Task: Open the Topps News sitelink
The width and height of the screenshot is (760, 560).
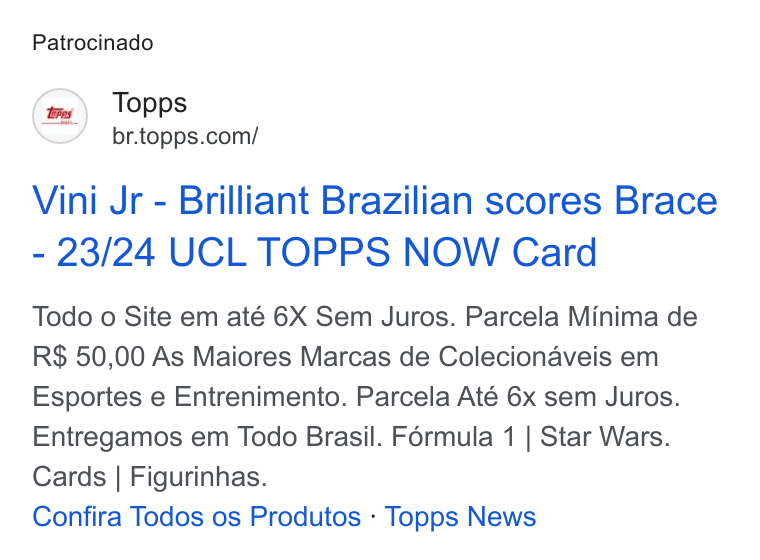Action: coord(460,516)
